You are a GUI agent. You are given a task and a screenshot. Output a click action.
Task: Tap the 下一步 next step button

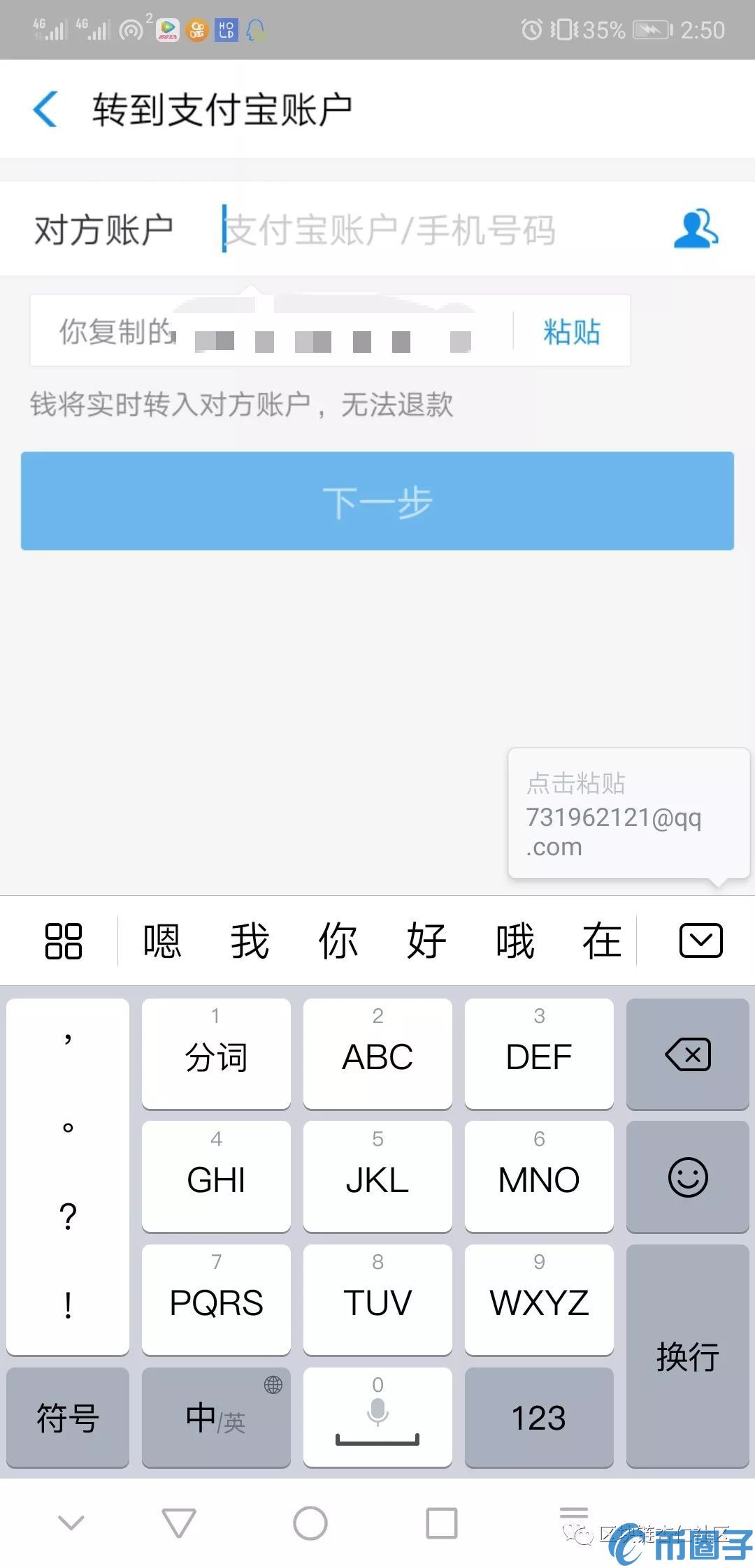coord(377,501)
